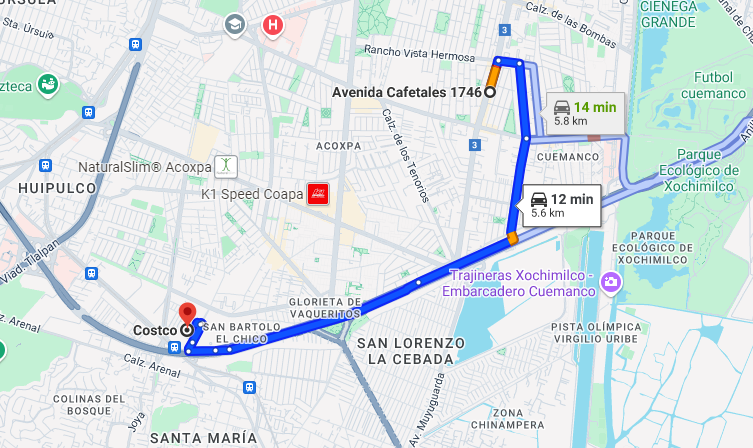This screenshot has height=448, width=753.
Task: Open K1 Speed Coapa place marker
Action: (x=320, y=194)
